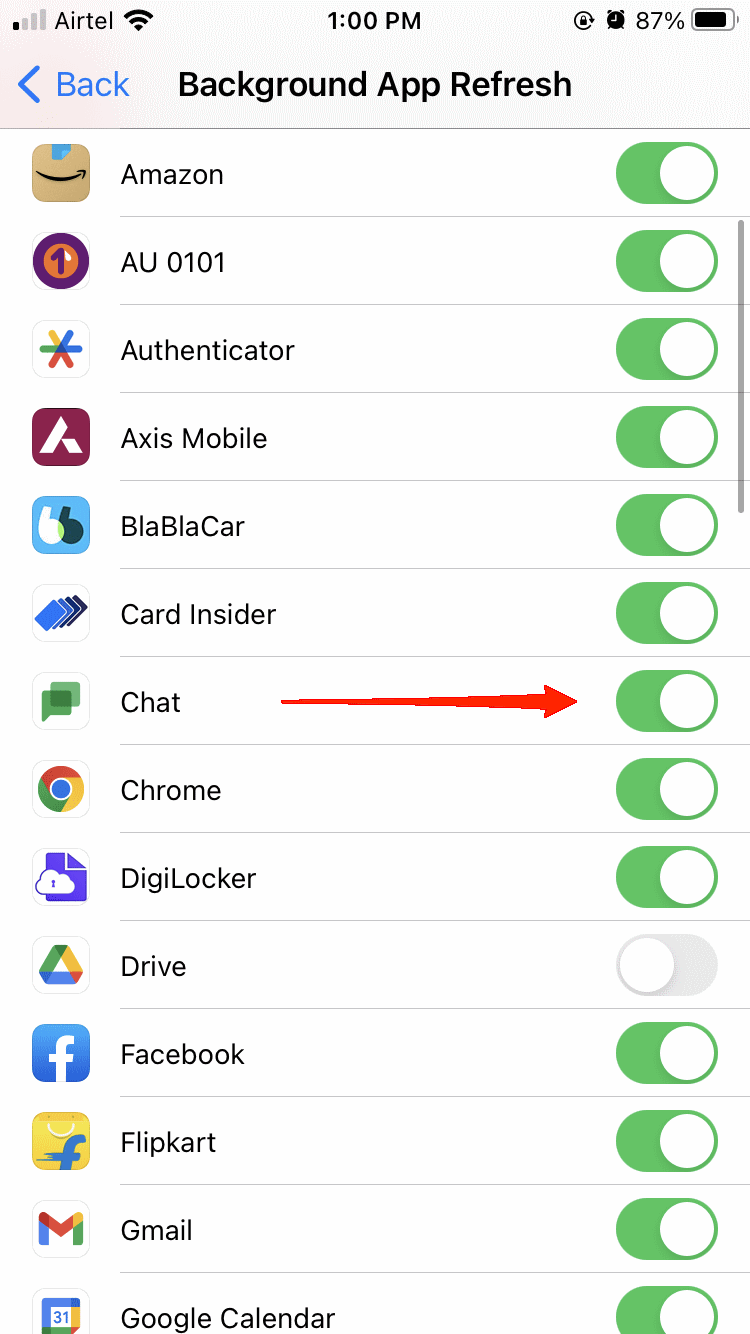Disable background refresh for Chat
The height and width of the screenshot is (1334, 750).
click(667, 702)
